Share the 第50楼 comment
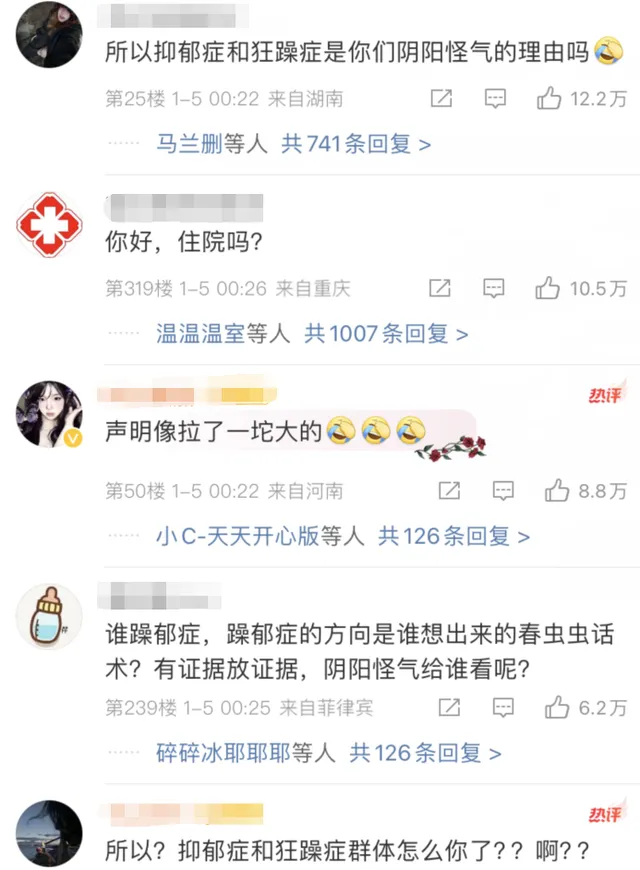Viewport: 640px width, 870px height. tap(449, 491)
